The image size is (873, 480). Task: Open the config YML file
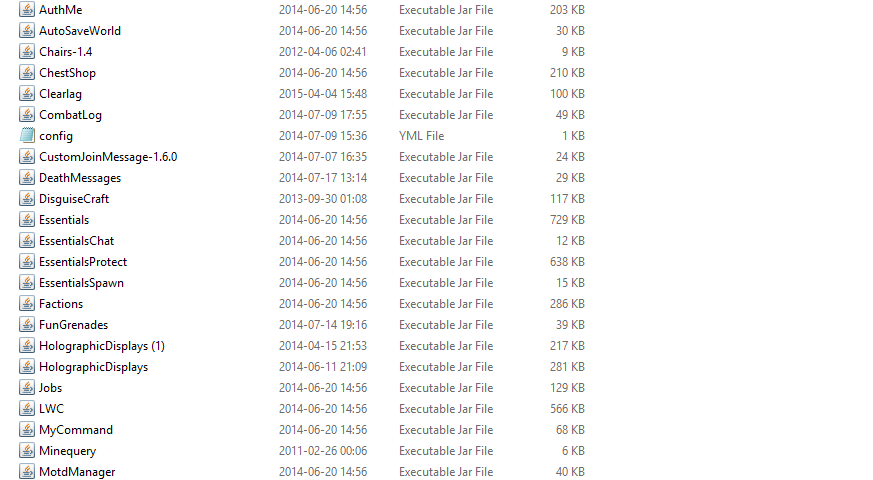coord(56,135)
